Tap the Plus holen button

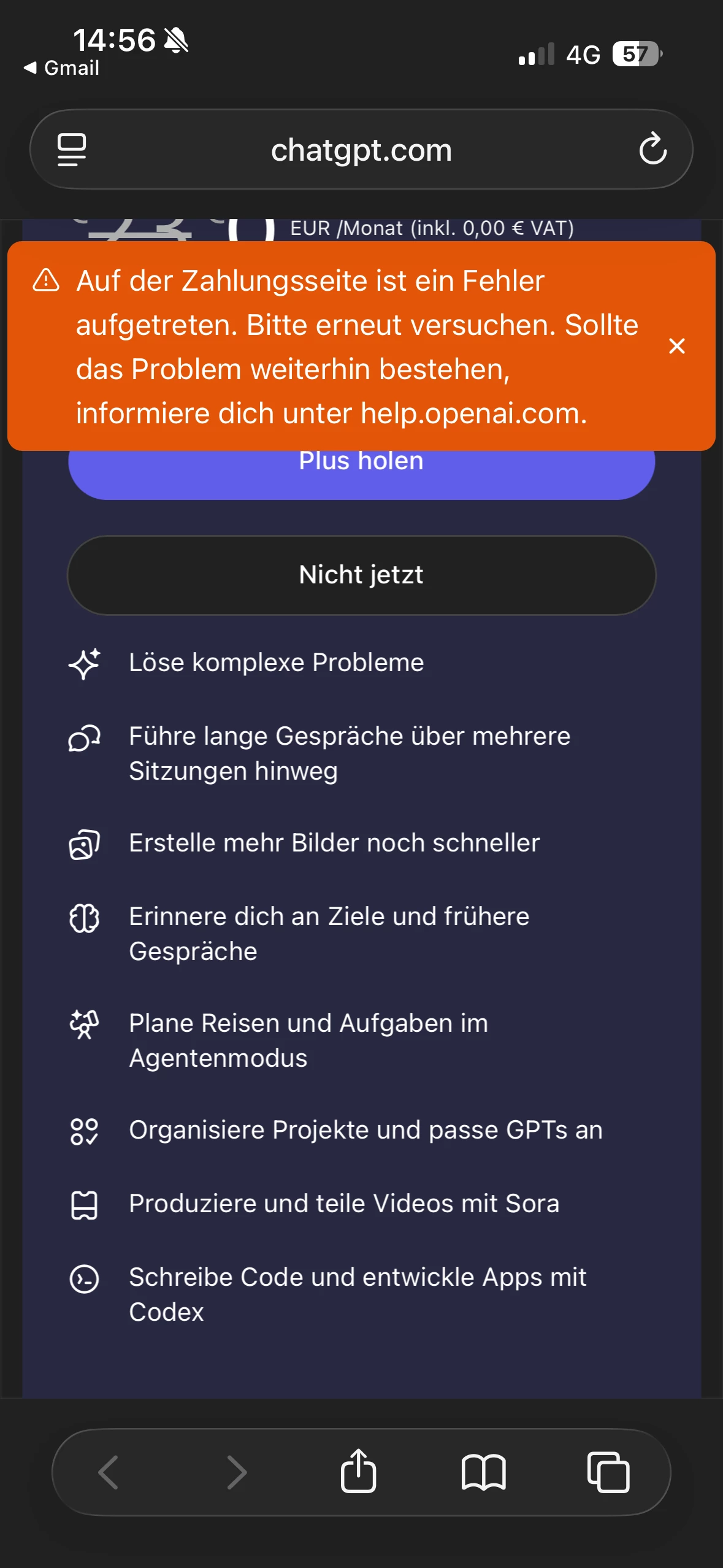coord(361,474)
